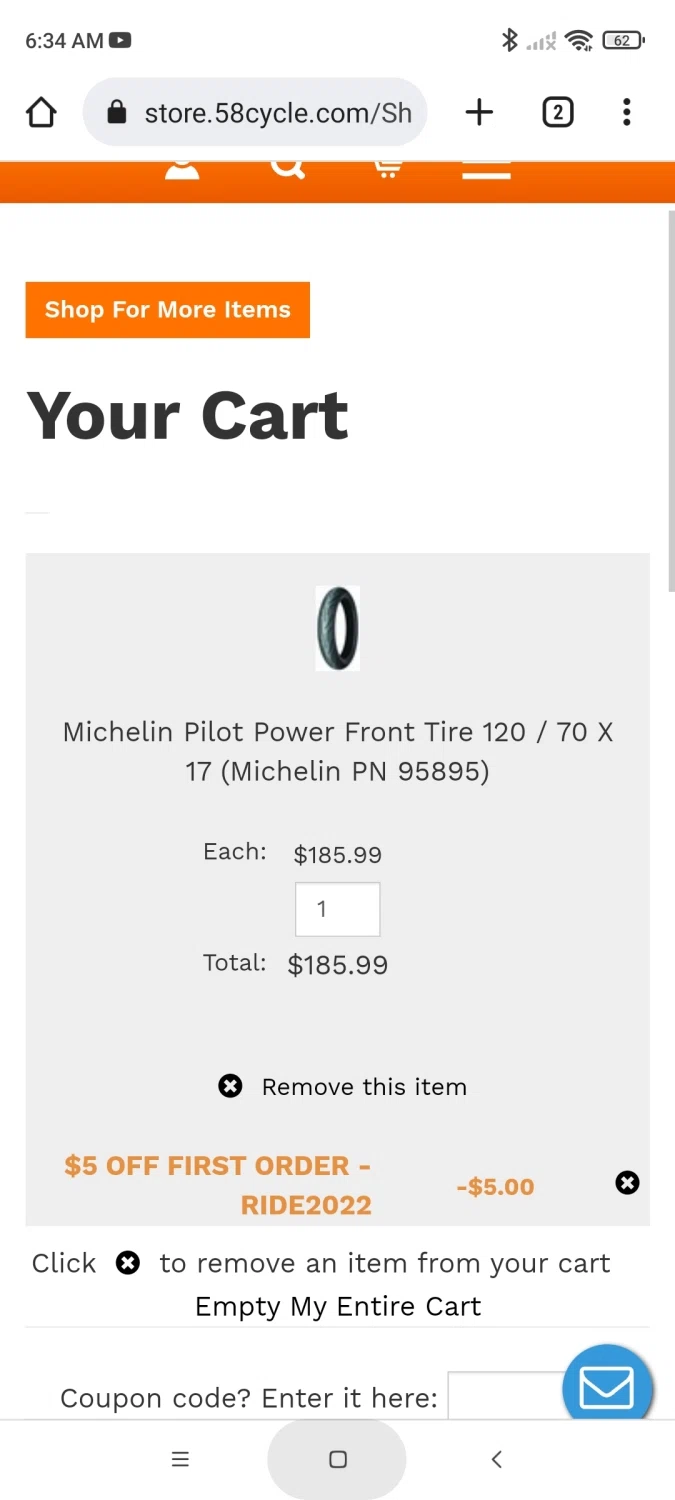
Task: Tap Shop For More Items
Action: (x=167, y=310)
